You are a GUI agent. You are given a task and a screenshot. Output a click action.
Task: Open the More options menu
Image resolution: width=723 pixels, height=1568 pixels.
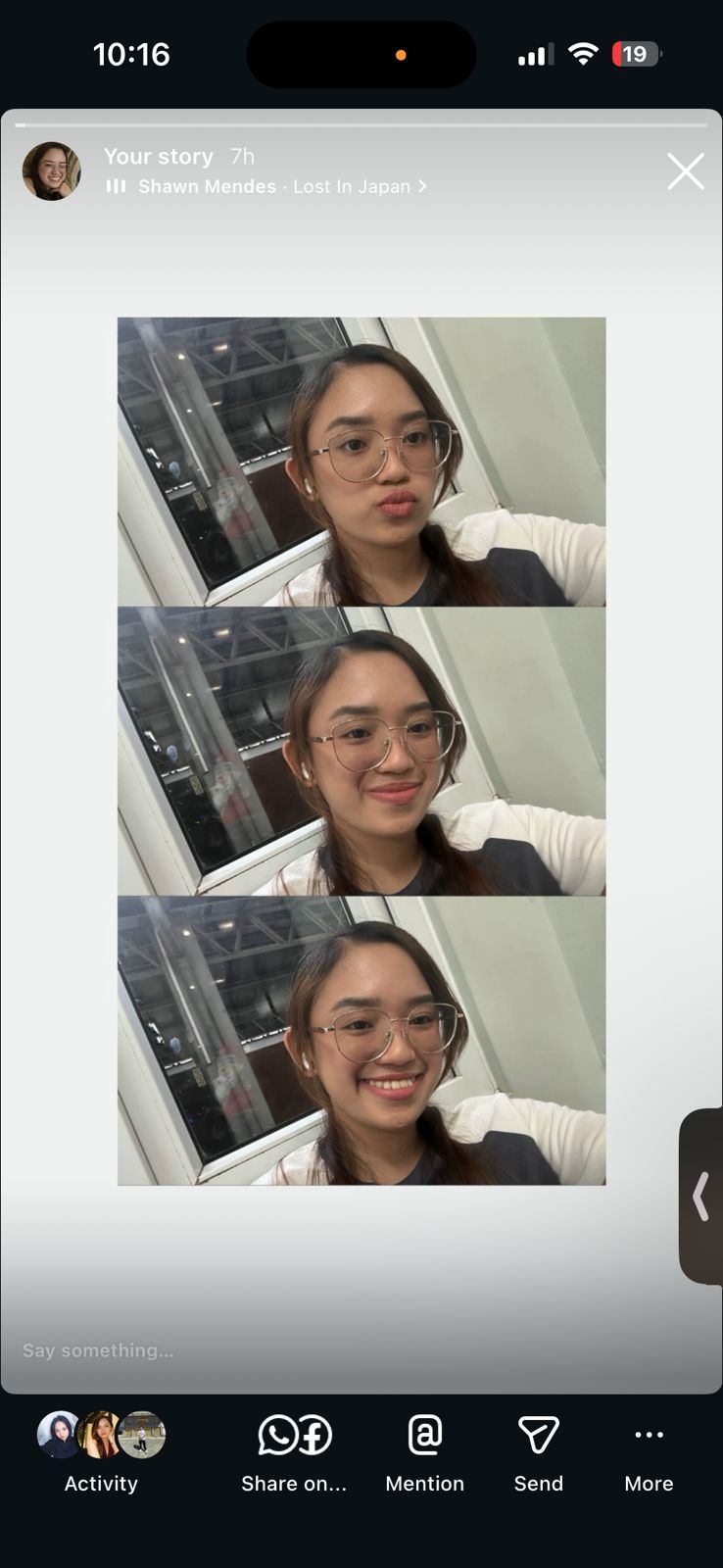[x=649, y=1450]
